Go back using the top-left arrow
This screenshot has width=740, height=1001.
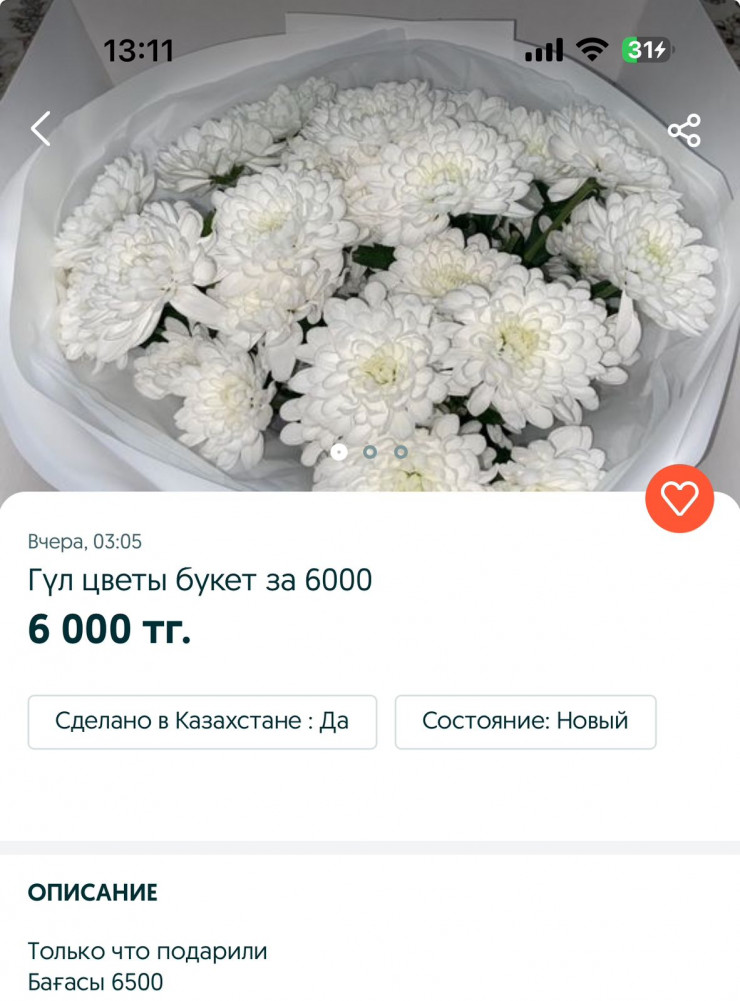[40, 129]
